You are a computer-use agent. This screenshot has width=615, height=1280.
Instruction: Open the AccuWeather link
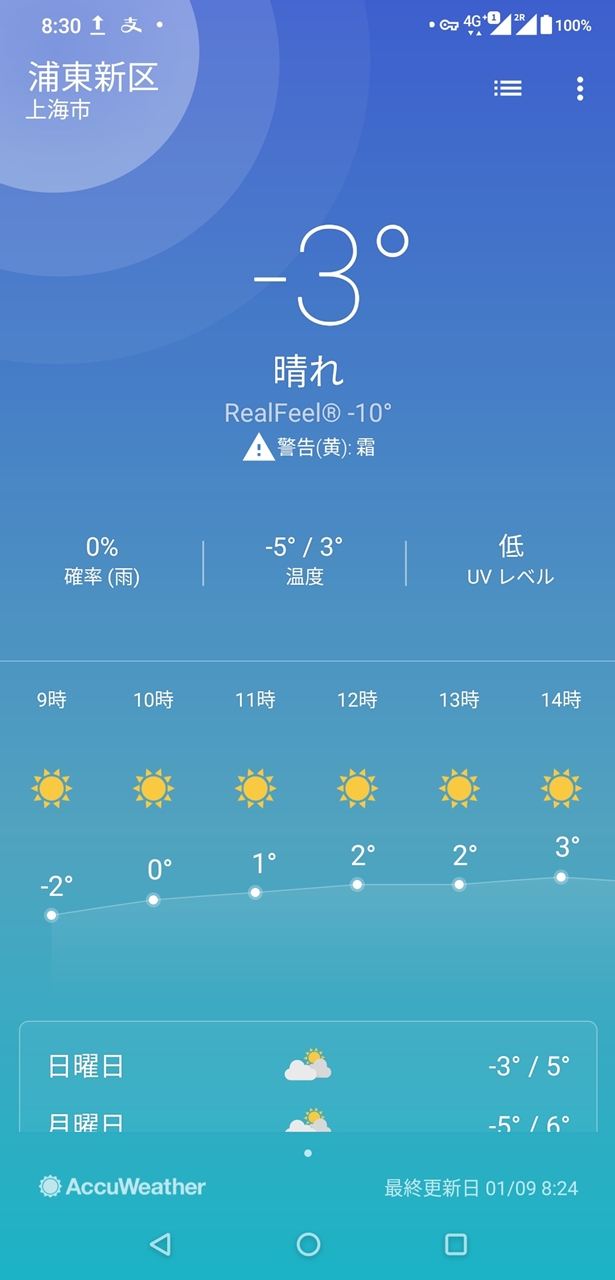tap(122, 1187)
